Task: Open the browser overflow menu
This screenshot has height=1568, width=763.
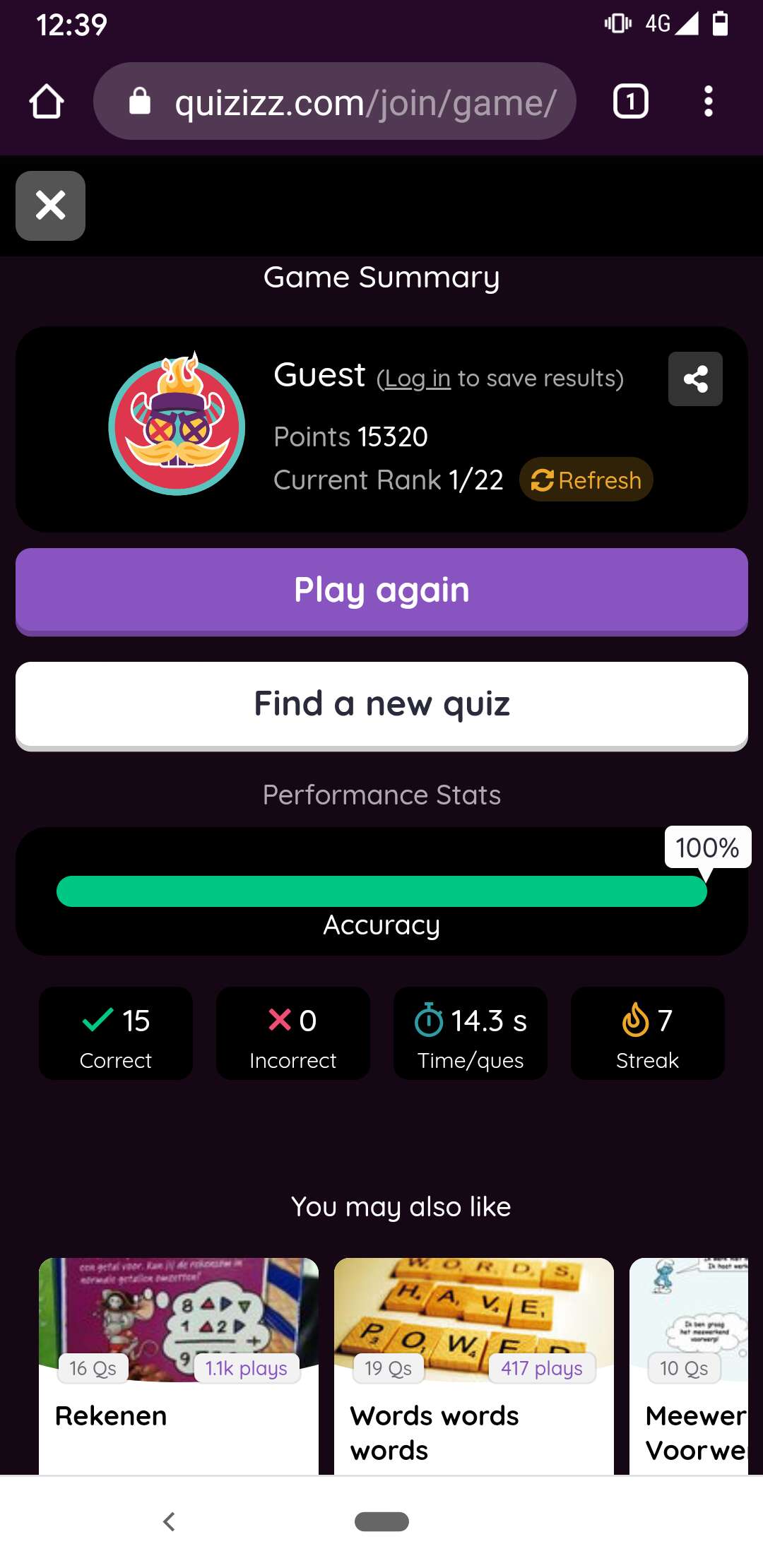Action: [x=709, y=102]
